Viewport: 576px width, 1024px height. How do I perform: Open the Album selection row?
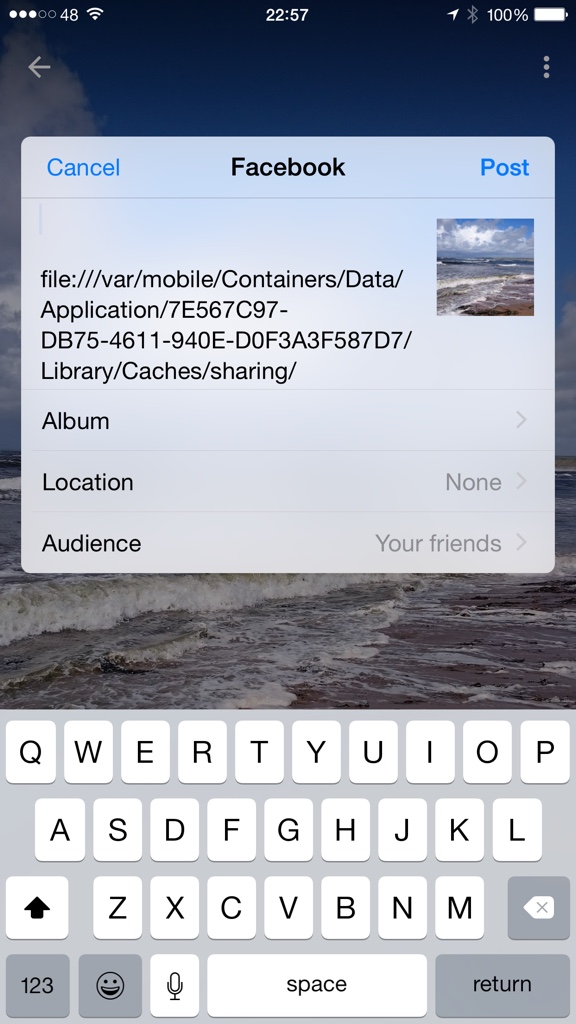(287, 421)
